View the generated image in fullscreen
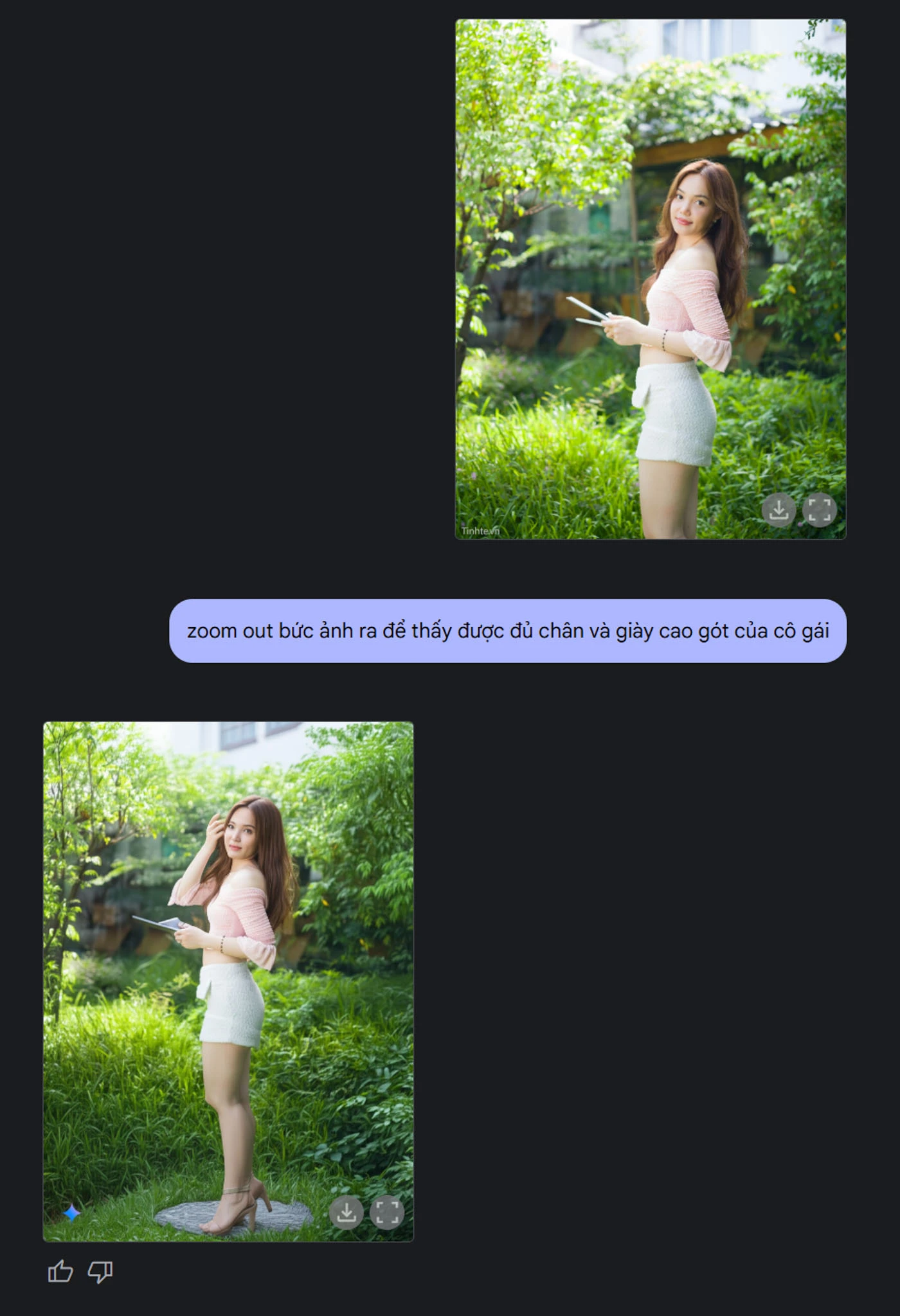This screenshot has width=900, height=1316. 386,1213
